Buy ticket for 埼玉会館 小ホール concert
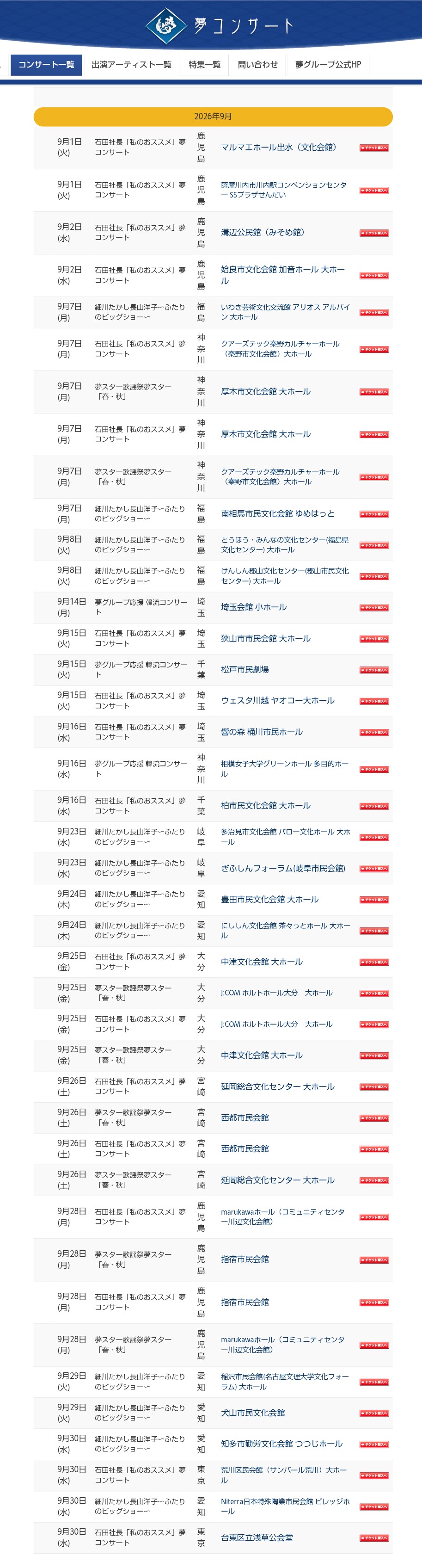The height and width of the screenshot is (1568, 422). (373, 607)
